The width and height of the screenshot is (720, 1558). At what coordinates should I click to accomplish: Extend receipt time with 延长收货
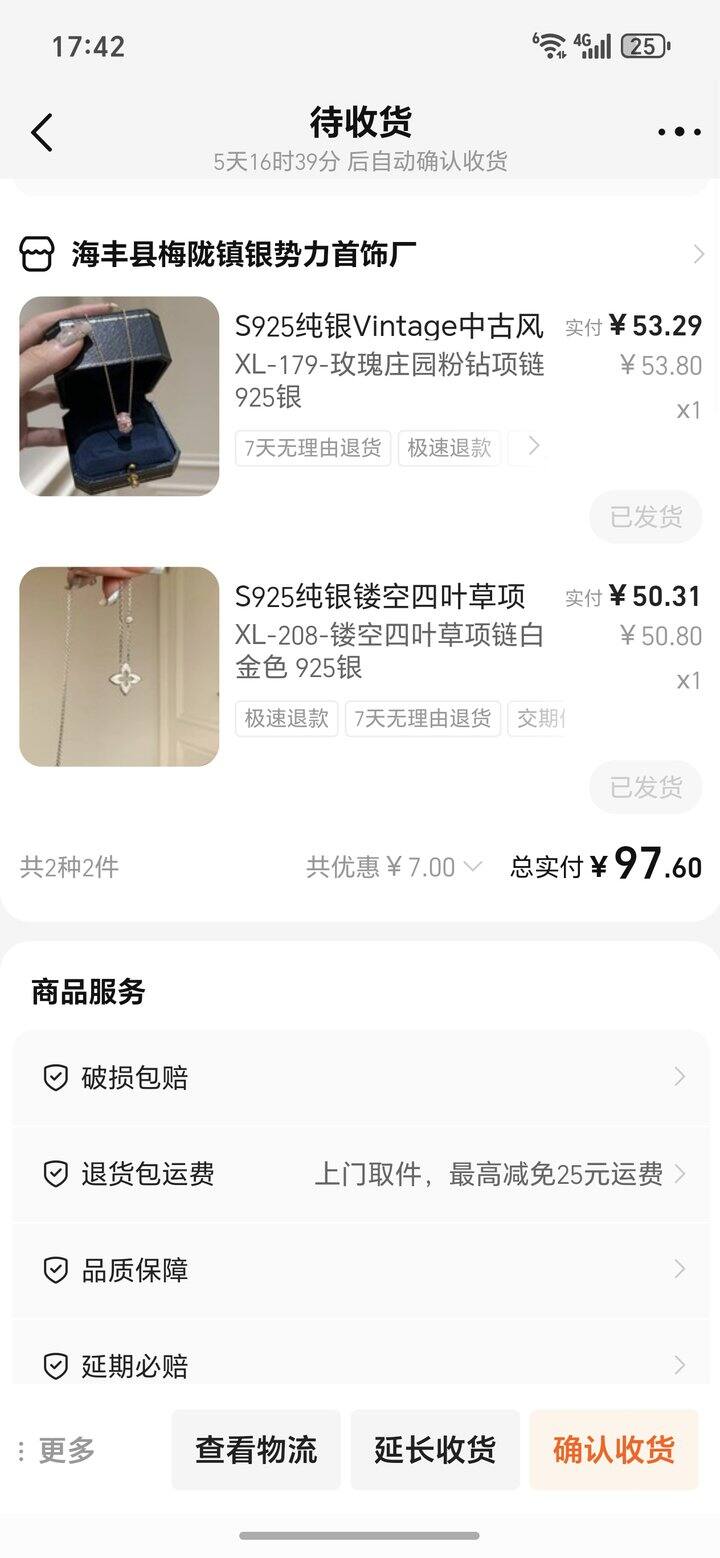point(435,1450)
